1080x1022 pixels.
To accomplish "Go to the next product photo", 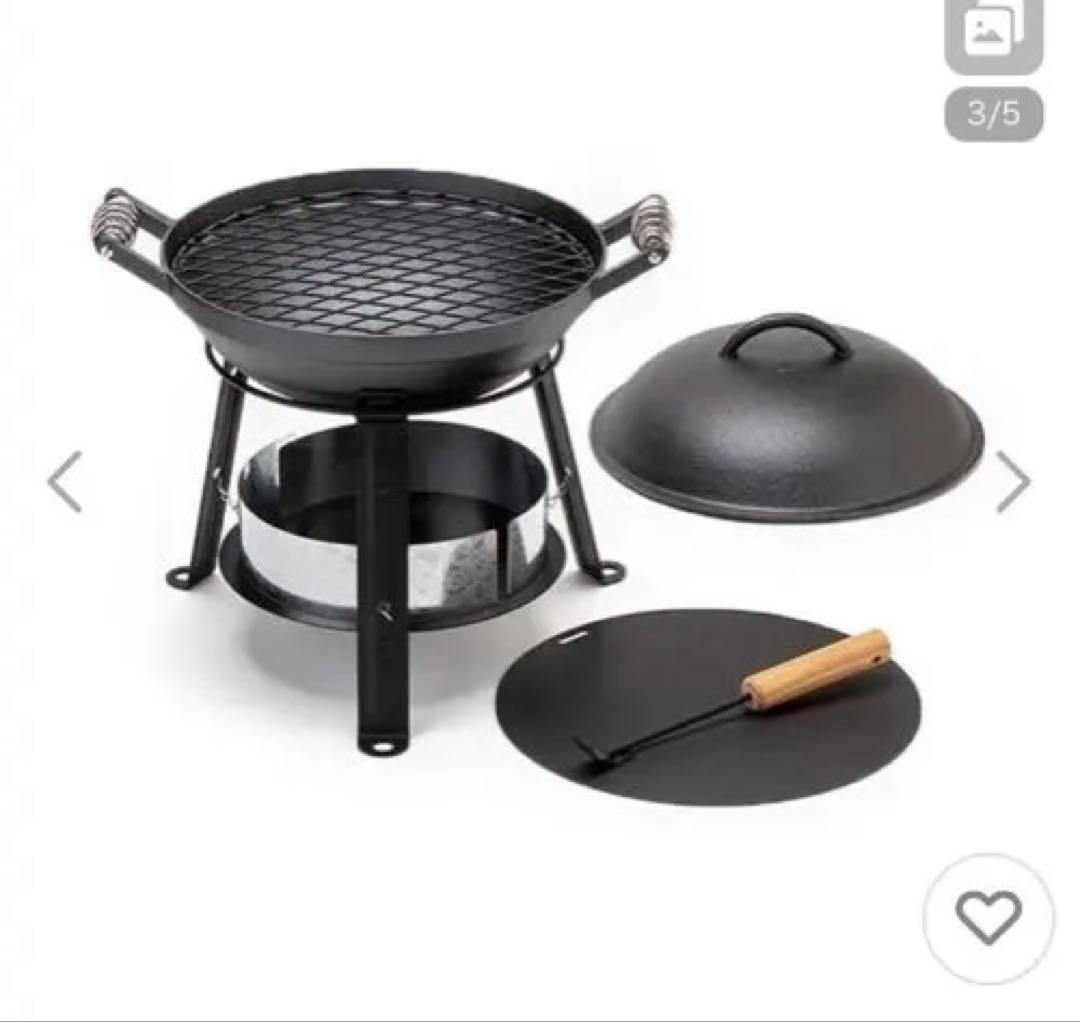I will pyautogui.click(x=1012, y=482).
